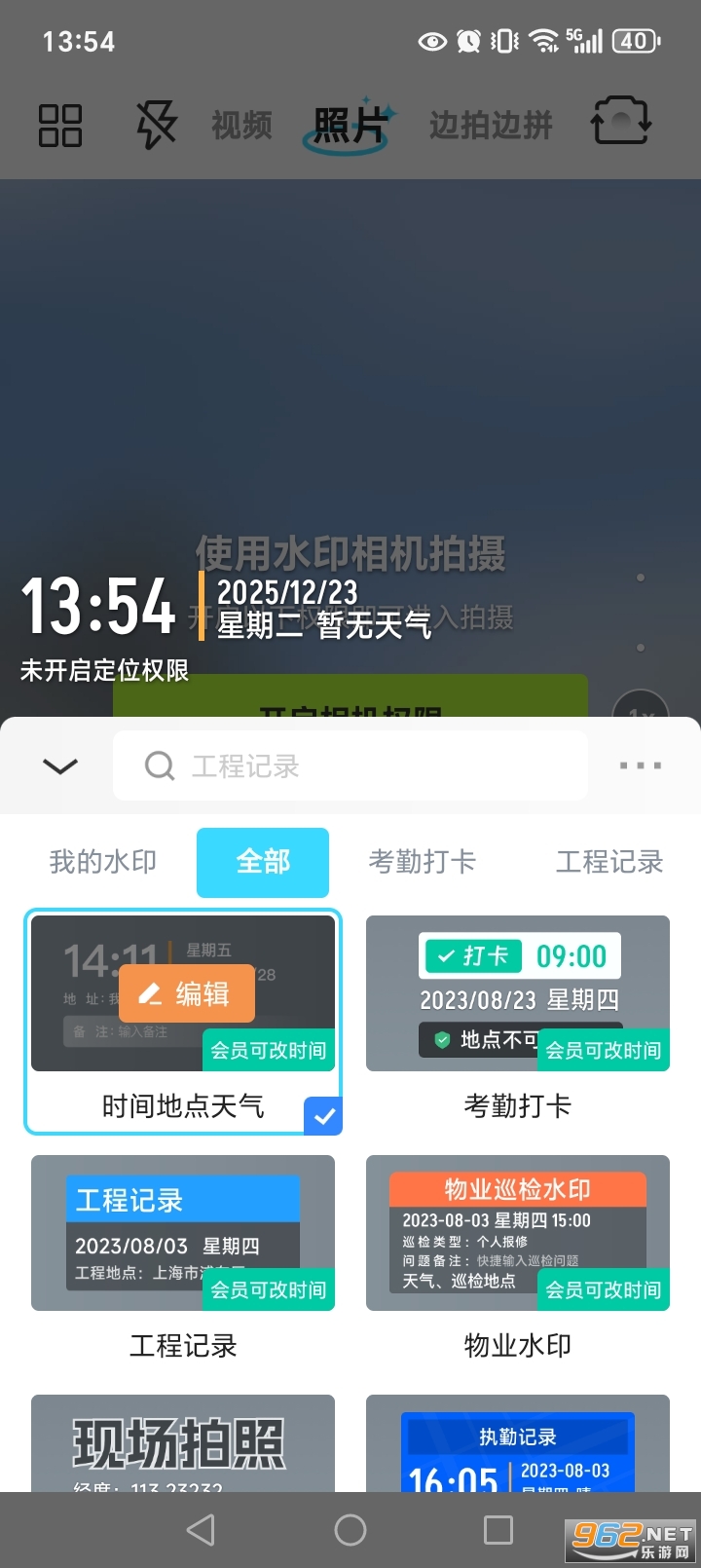
Task: Open the search magnifier in the watermark panel
Action: pyautogui.click(x=159, y=766)
